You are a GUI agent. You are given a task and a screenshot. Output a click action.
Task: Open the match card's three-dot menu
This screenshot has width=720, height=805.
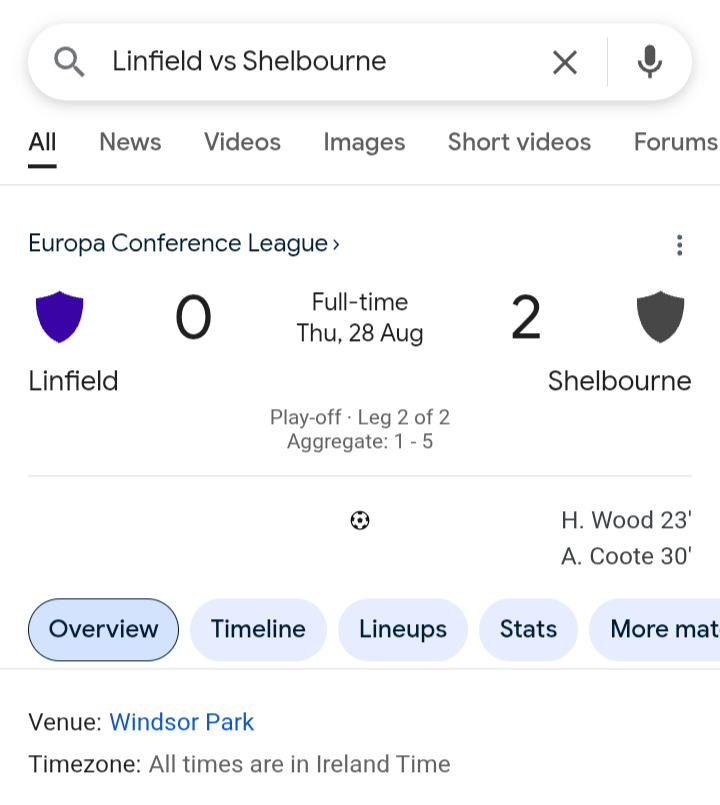(680, 245)
